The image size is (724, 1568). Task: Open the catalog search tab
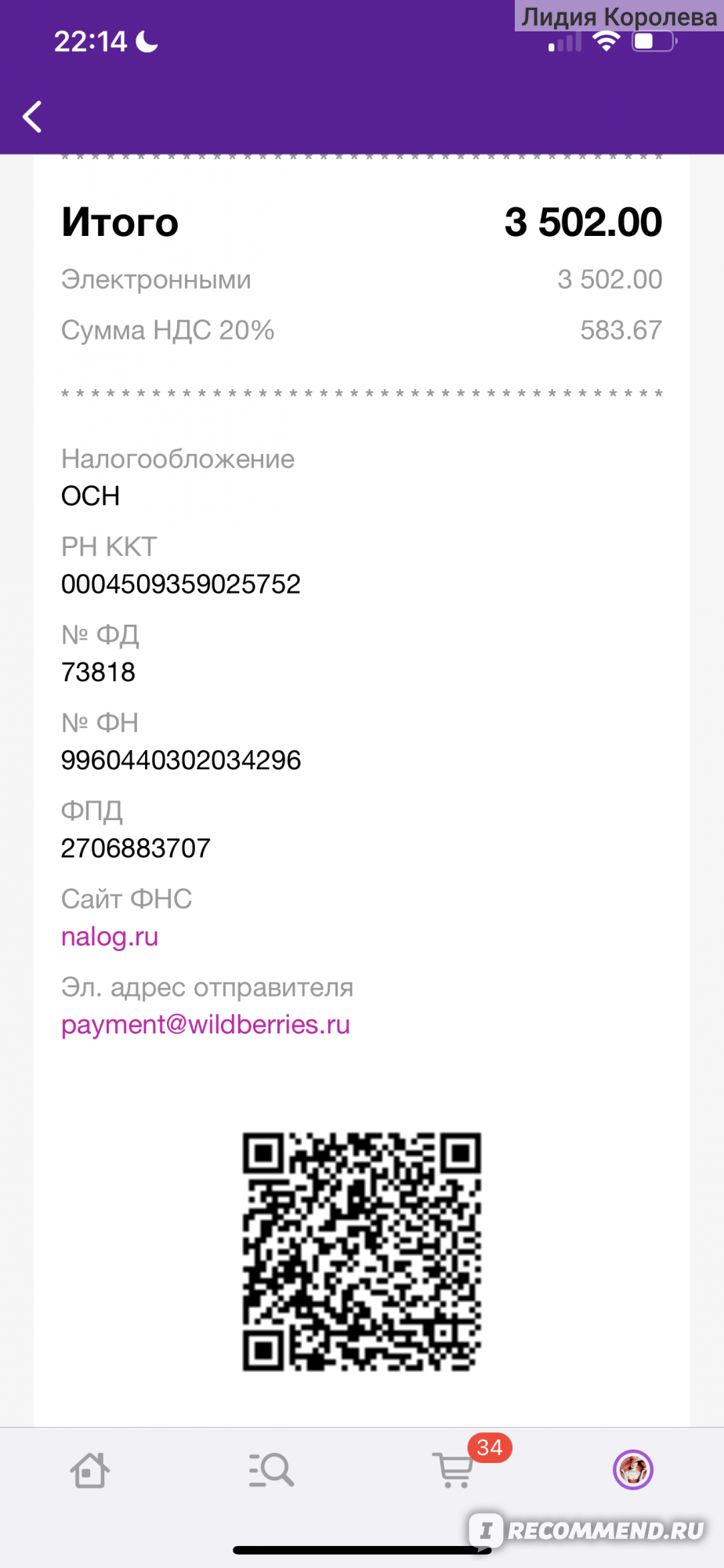(271, 1469)
